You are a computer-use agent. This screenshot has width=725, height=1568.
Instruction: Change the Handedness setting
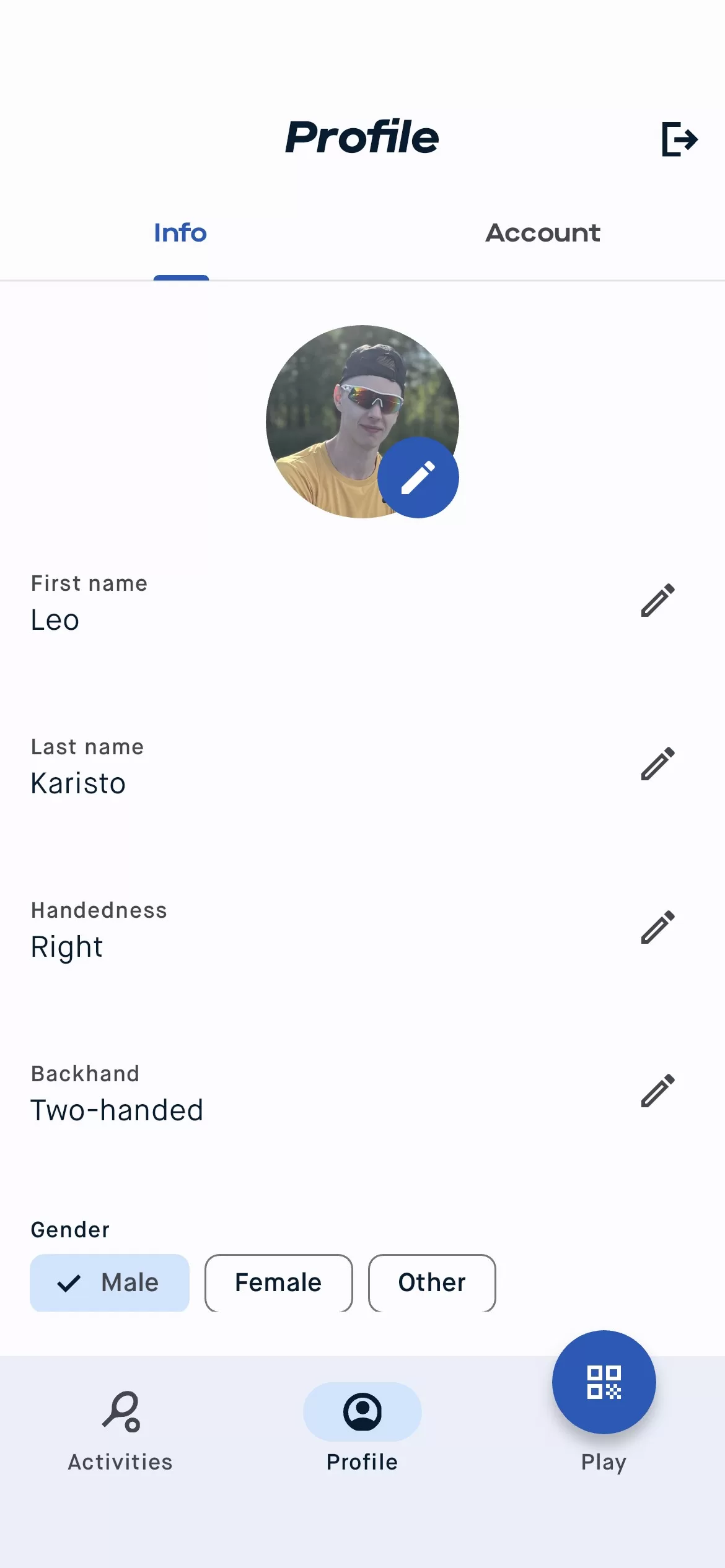coord(657,927)
